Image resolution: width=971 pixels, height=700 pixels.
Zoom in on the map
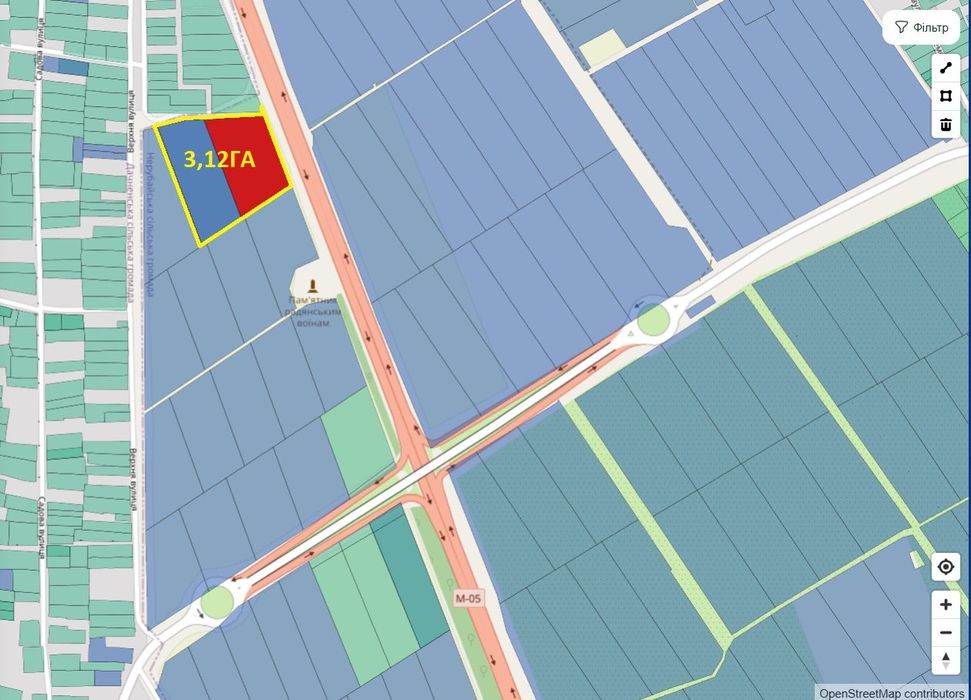coord(945,604)
